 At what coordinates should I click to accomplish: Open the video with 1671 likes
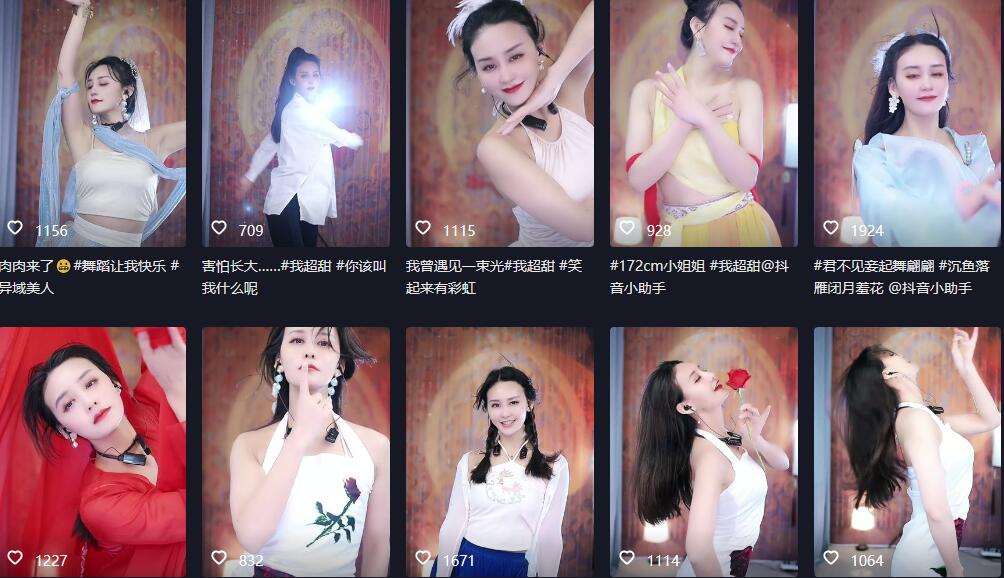(500, 450)
